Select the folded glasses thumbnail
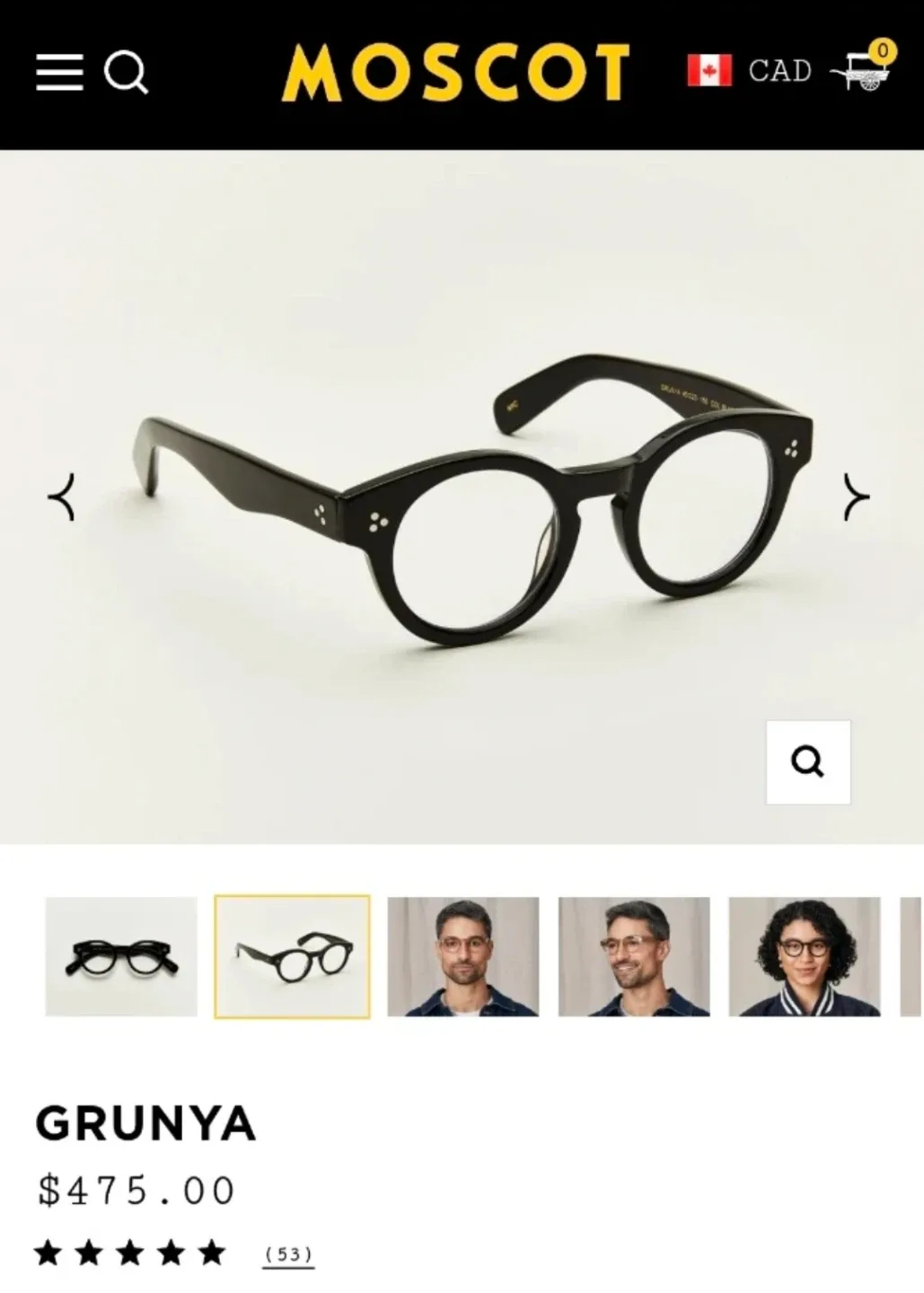The image size is (924, 1293). point(121,956)
